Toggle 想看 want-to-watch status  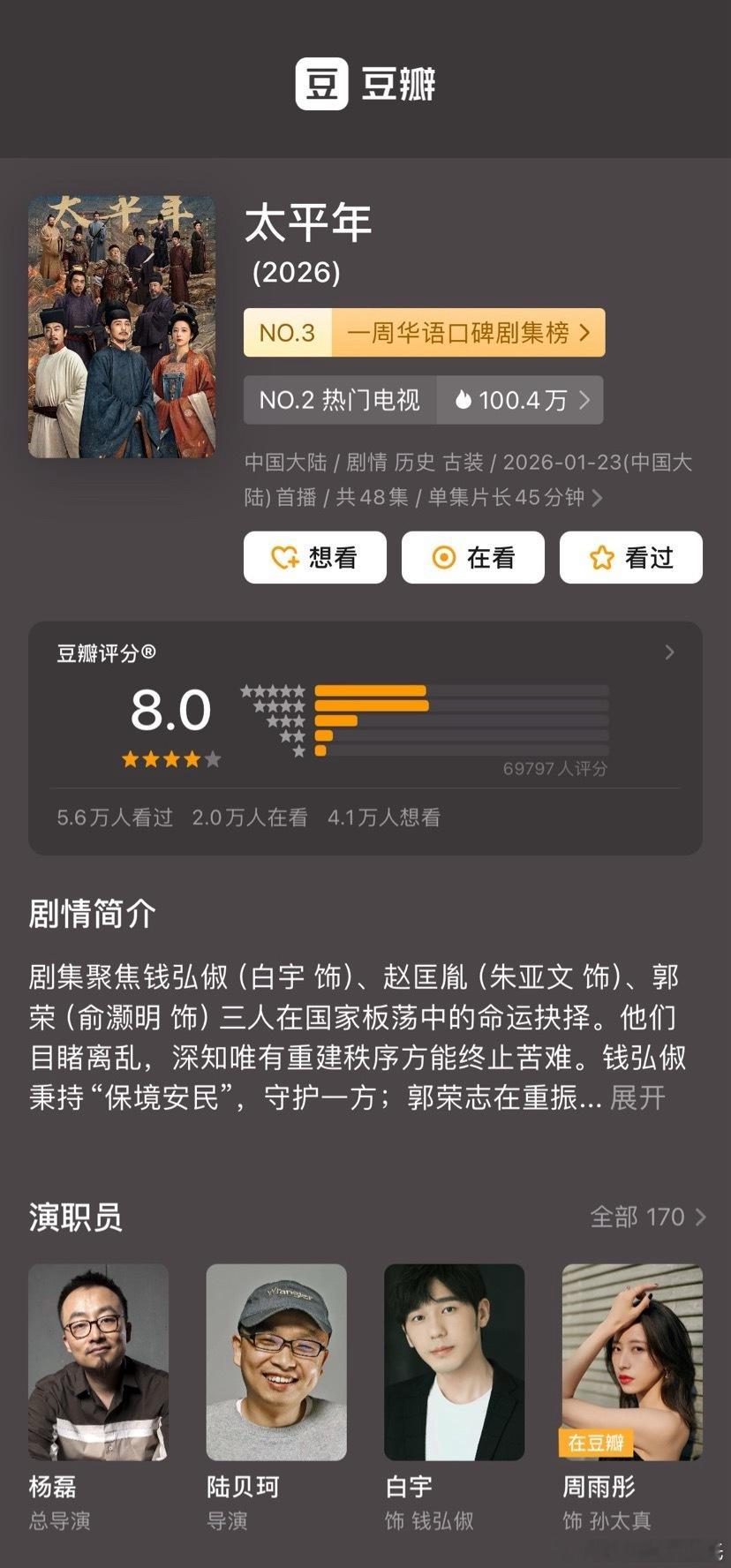click(315, 557)
